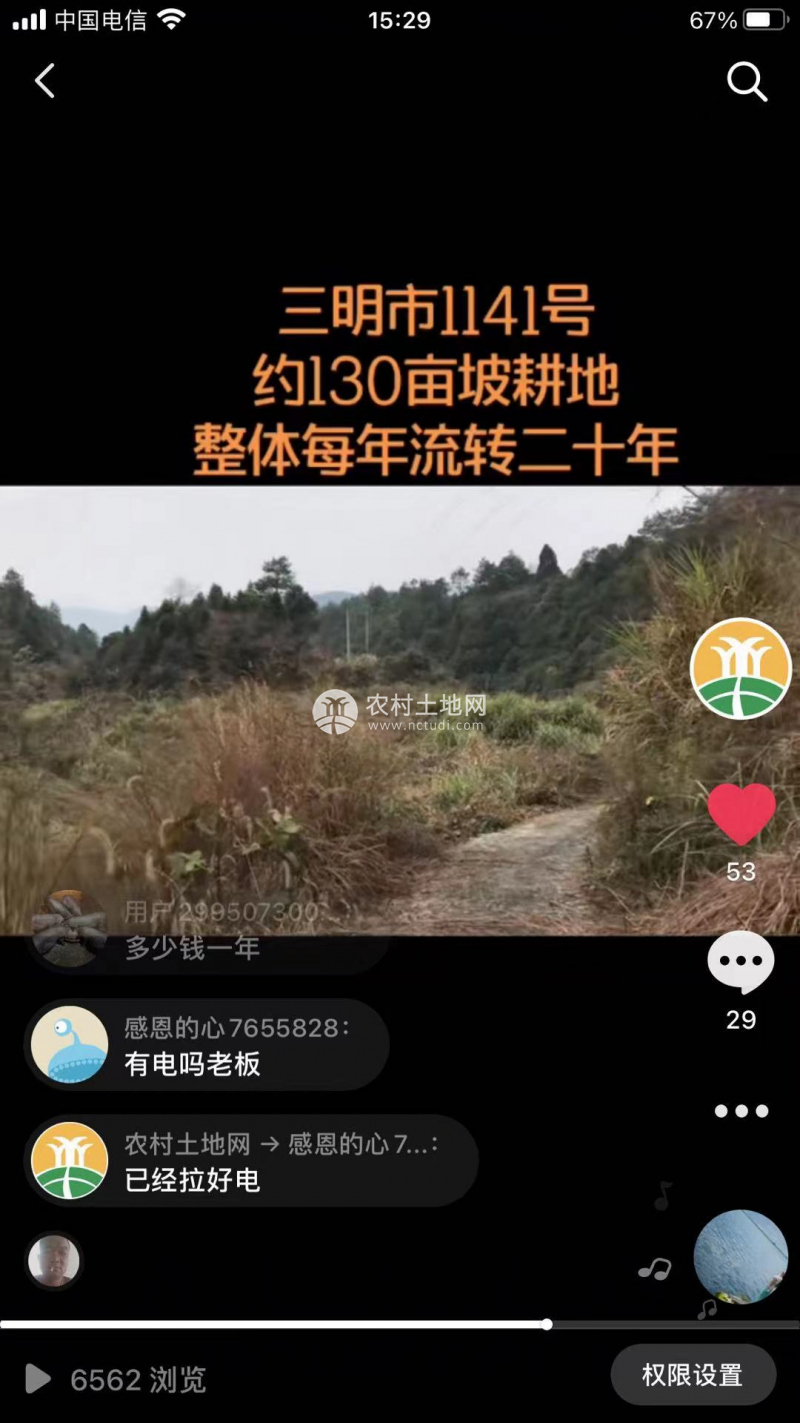This screenshot has height=1423, width=800.
Task: Open 农村土地网 reply 已经拉好电
Action: [x=250, y=1161]
